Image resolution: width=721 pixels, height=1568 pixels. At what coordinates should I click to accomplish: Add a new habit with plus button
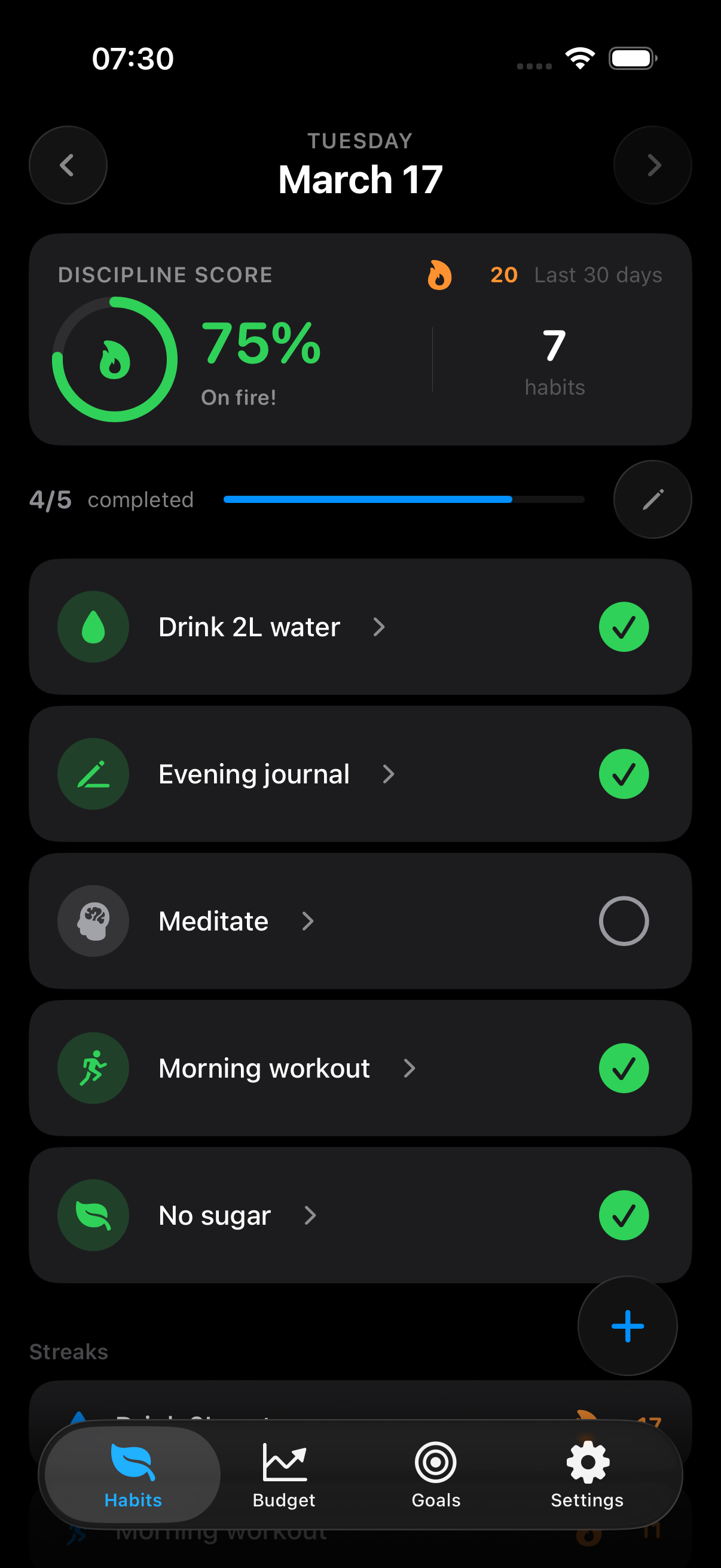(627, 1326)
